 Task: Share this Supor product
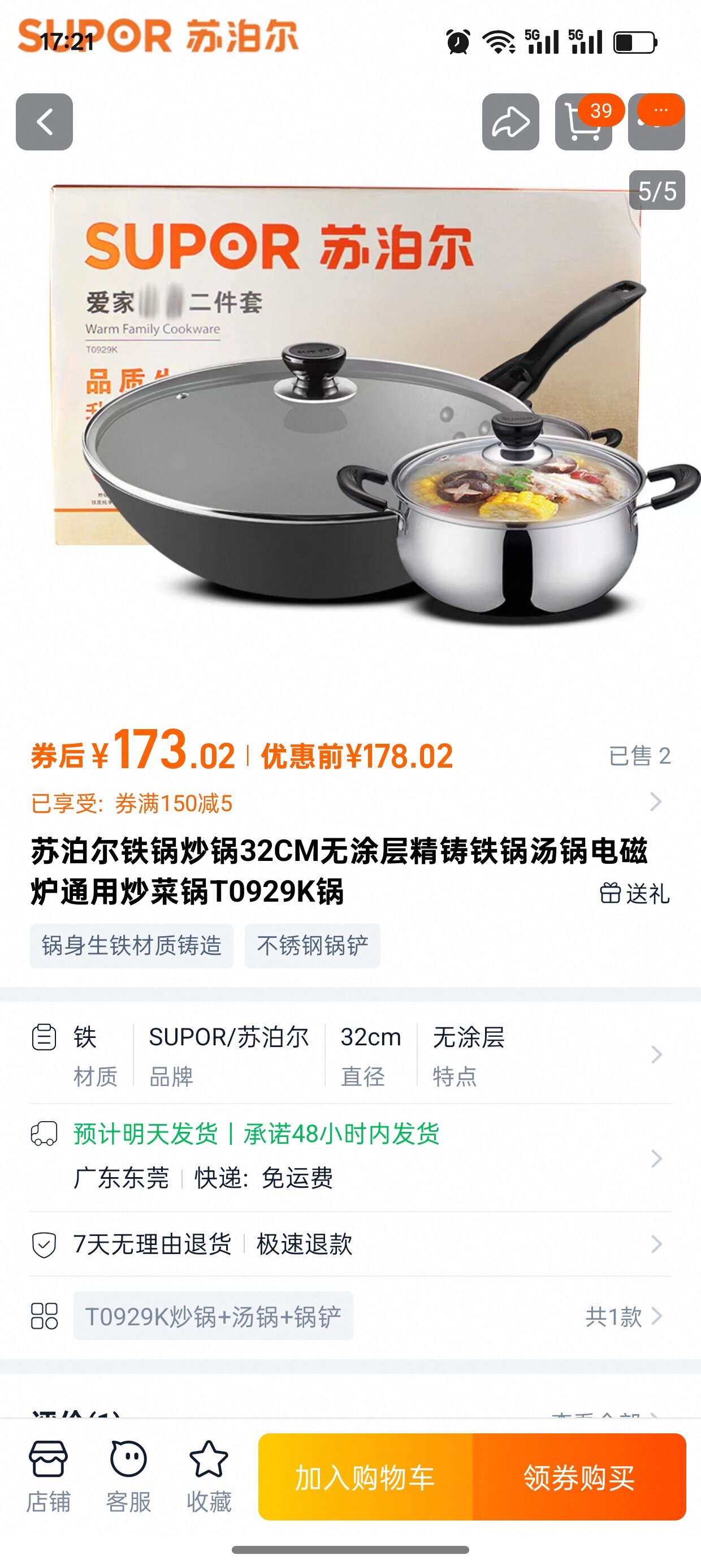click(510, 122)
